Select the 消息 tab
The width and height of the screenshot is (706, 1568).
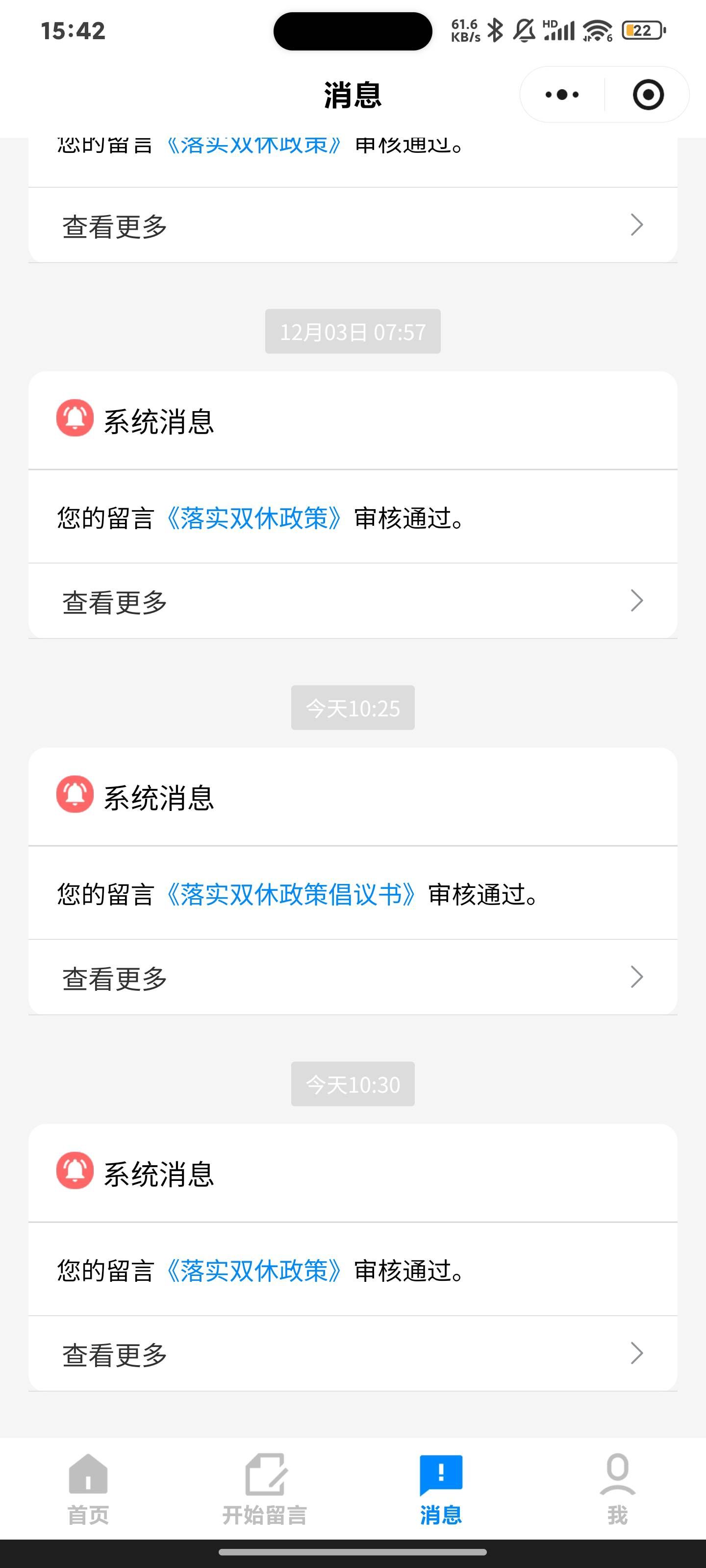(440, 1489)
